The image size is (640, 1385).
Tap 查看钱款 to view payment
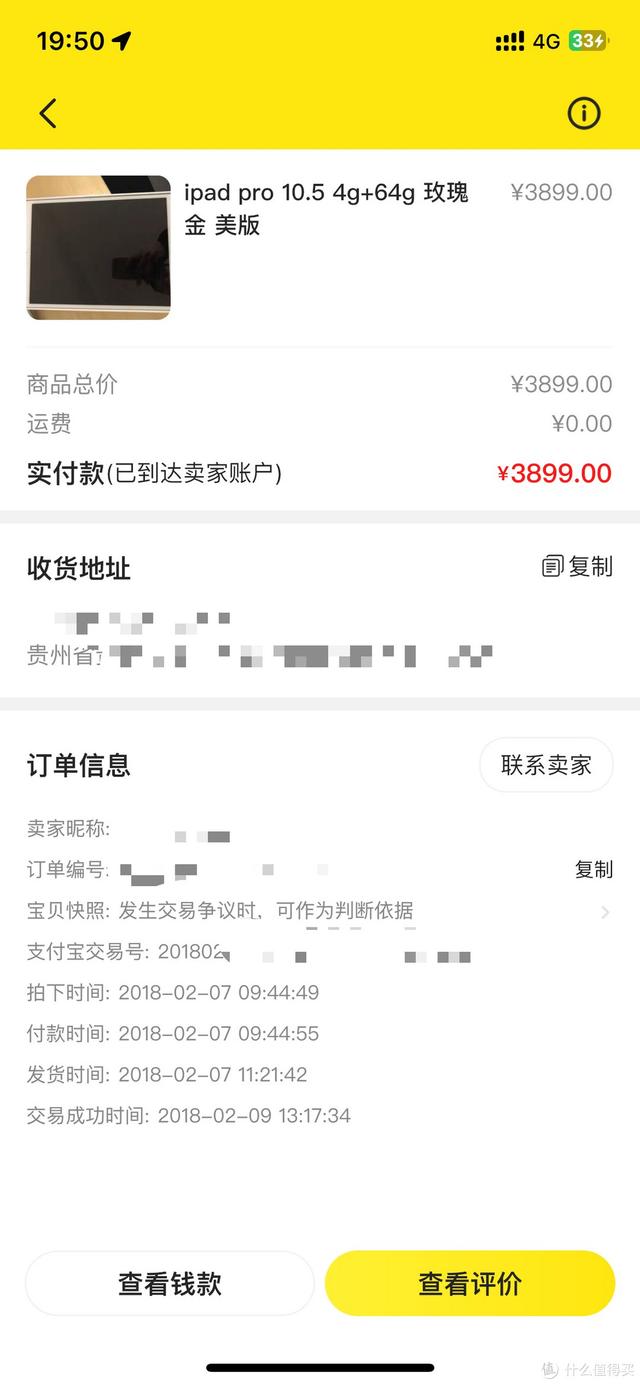(170, 1284)
